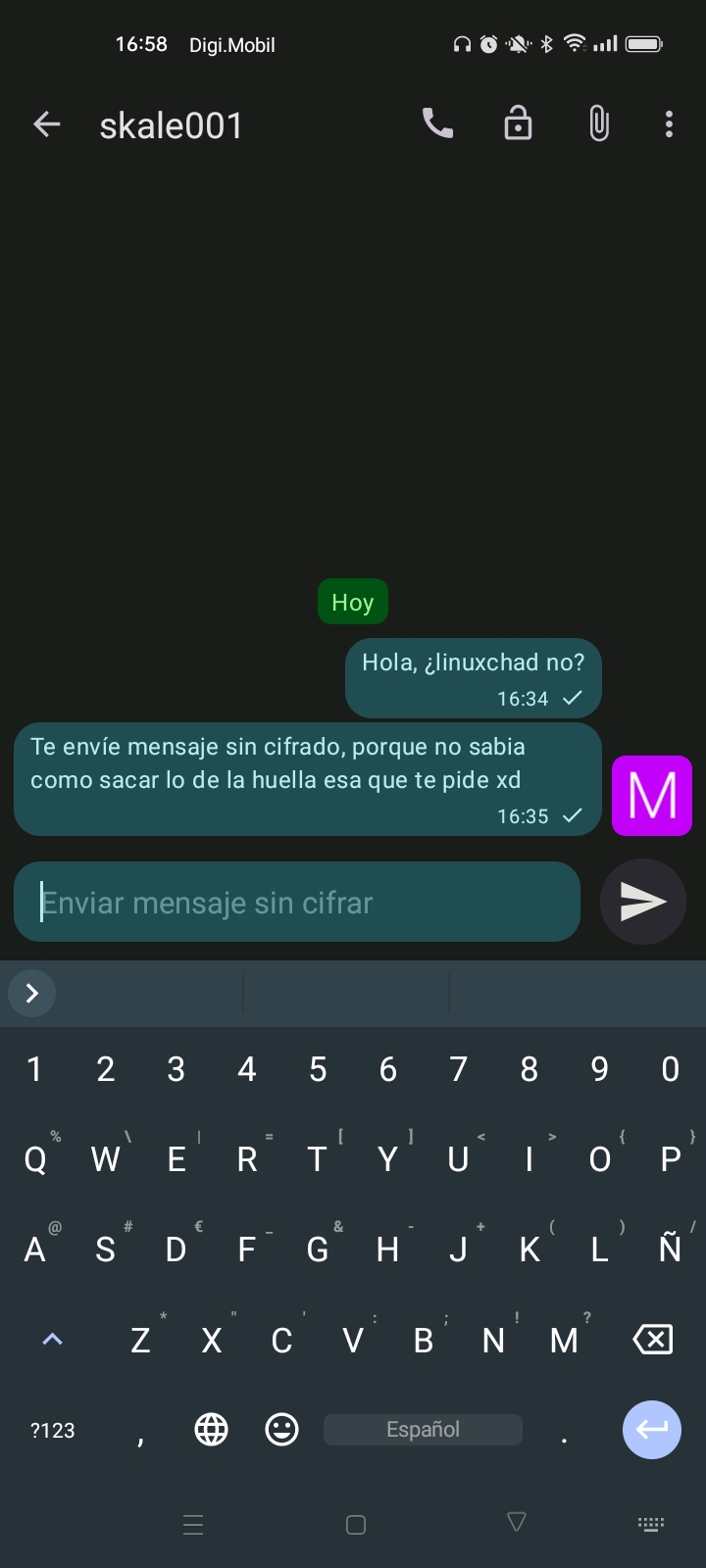
Task: Focus the 'Enviar mensaje sin cifrar' field
Action: (x=296, y=902)
